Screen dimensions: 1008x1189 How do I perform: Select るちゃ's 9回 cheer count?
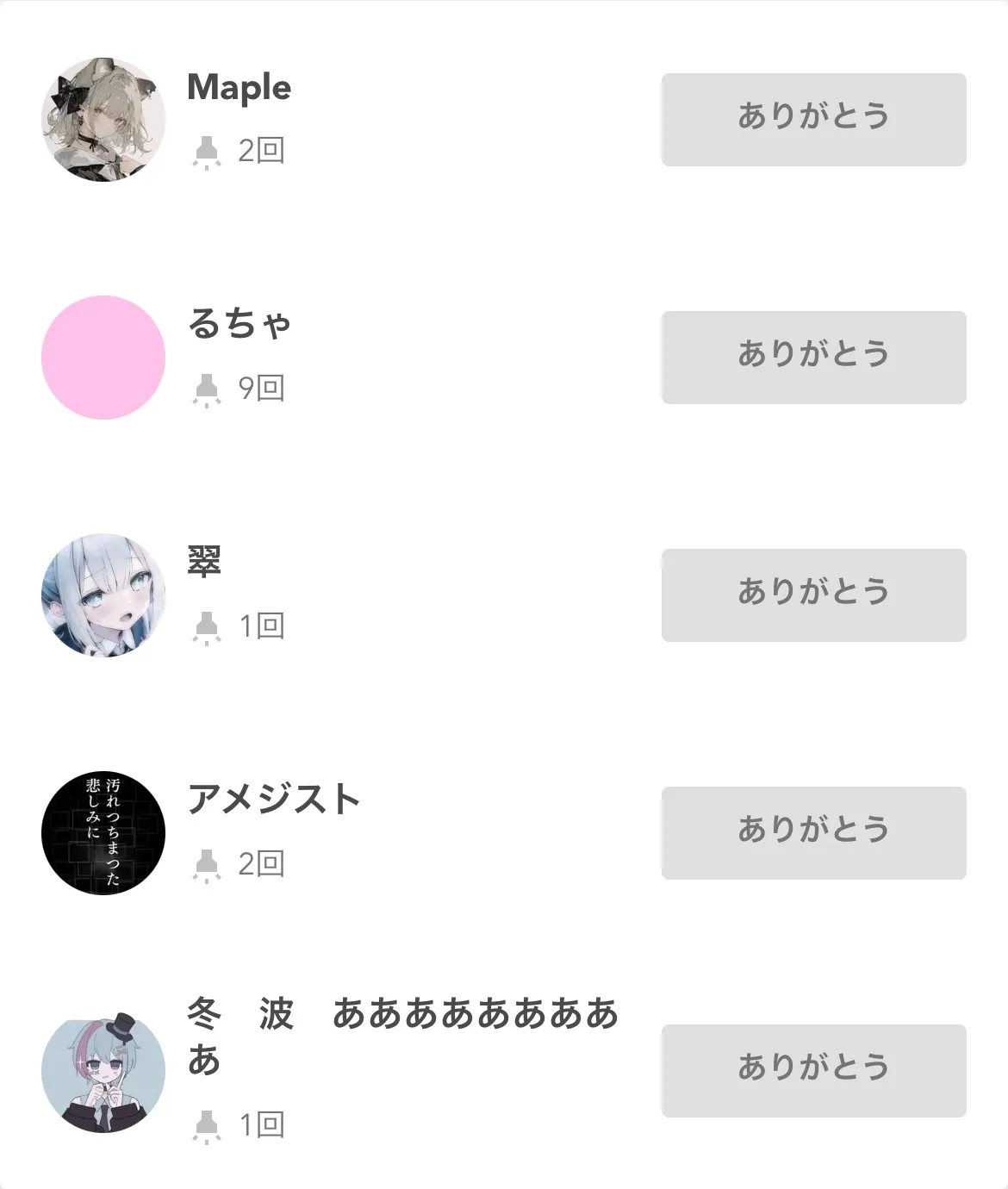point(260,389)
